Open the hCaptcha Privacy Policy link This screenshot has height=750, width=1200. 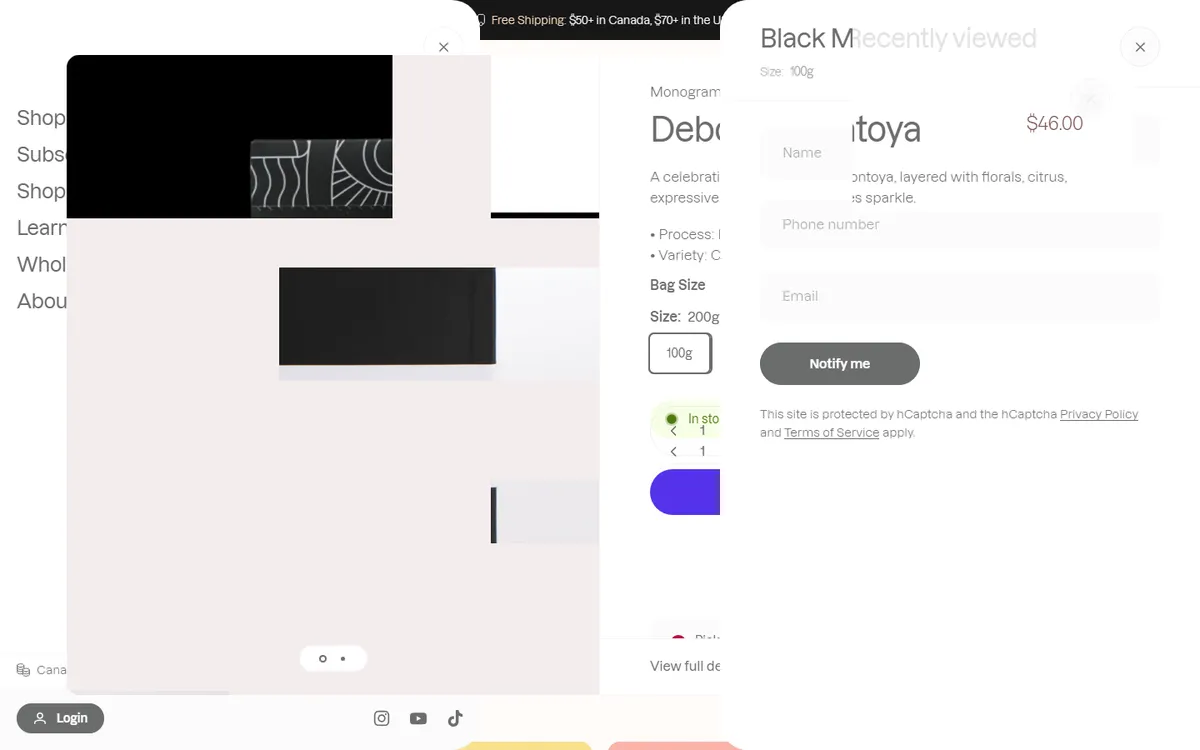(x=1098, y=414)
